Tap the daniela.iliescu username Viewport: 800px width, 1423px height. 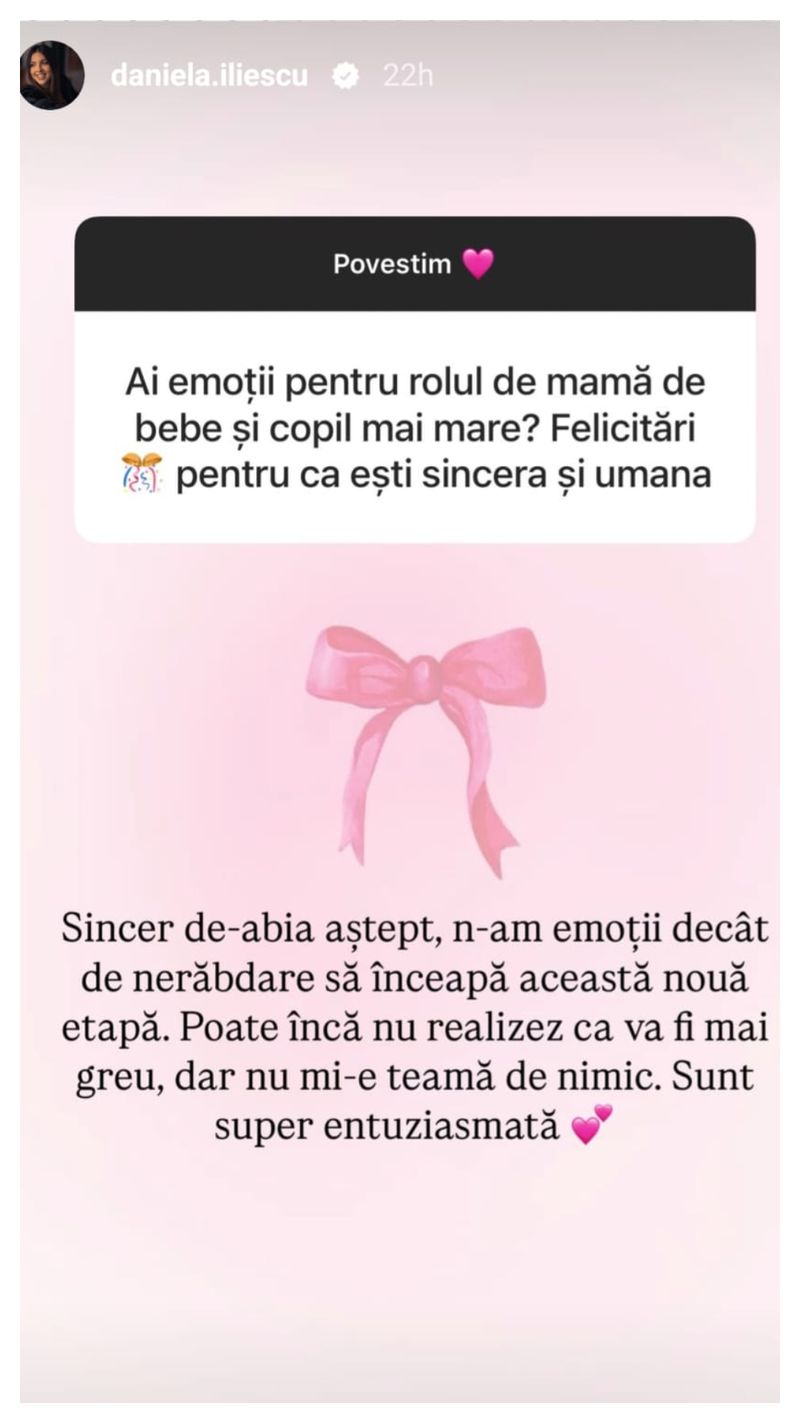[x=209, y=76]
